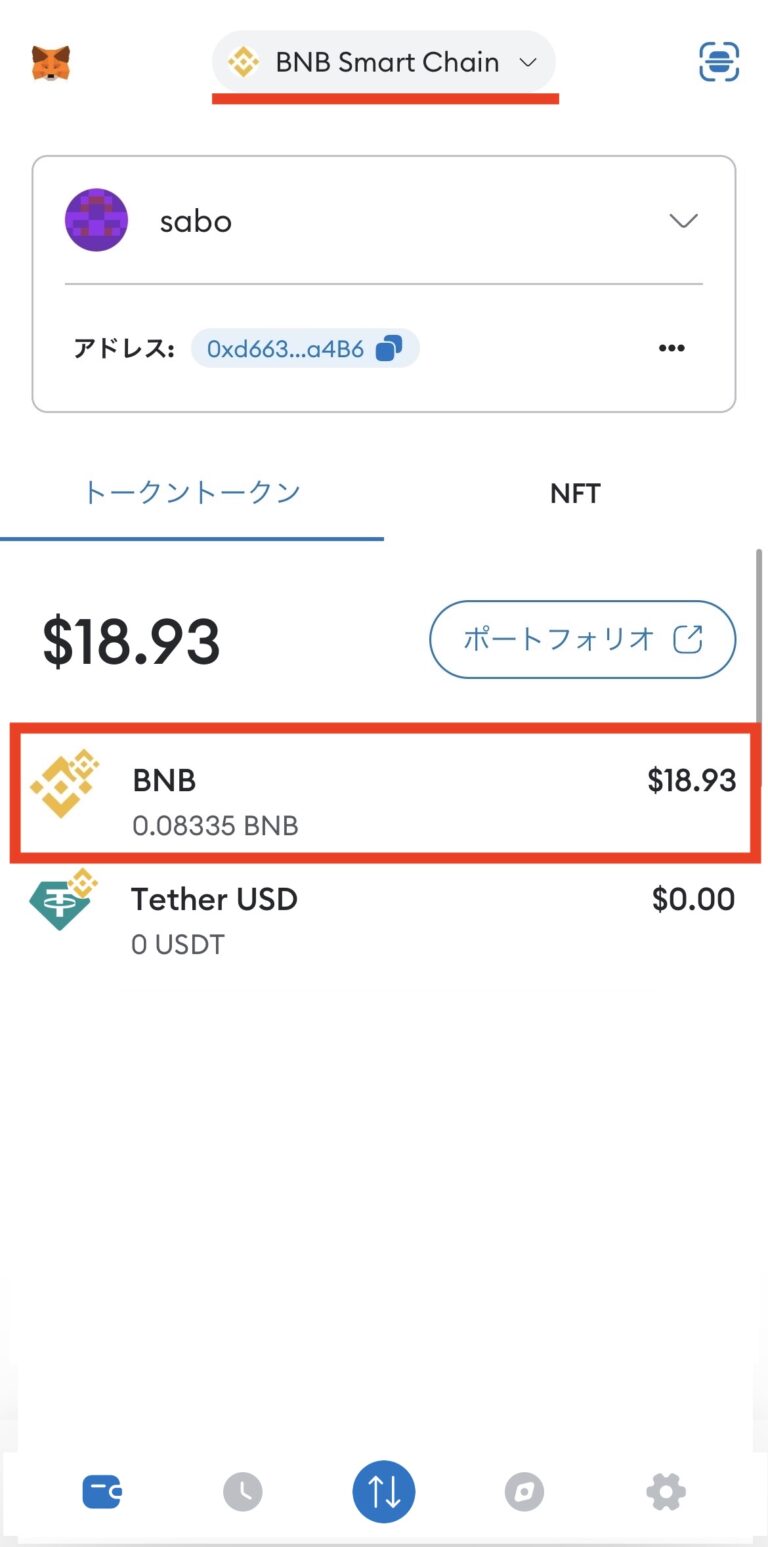Open the BNB Smart Chain network selector
The height and width of the screenshot is (1547, 768).
click(x=384, y=62)
